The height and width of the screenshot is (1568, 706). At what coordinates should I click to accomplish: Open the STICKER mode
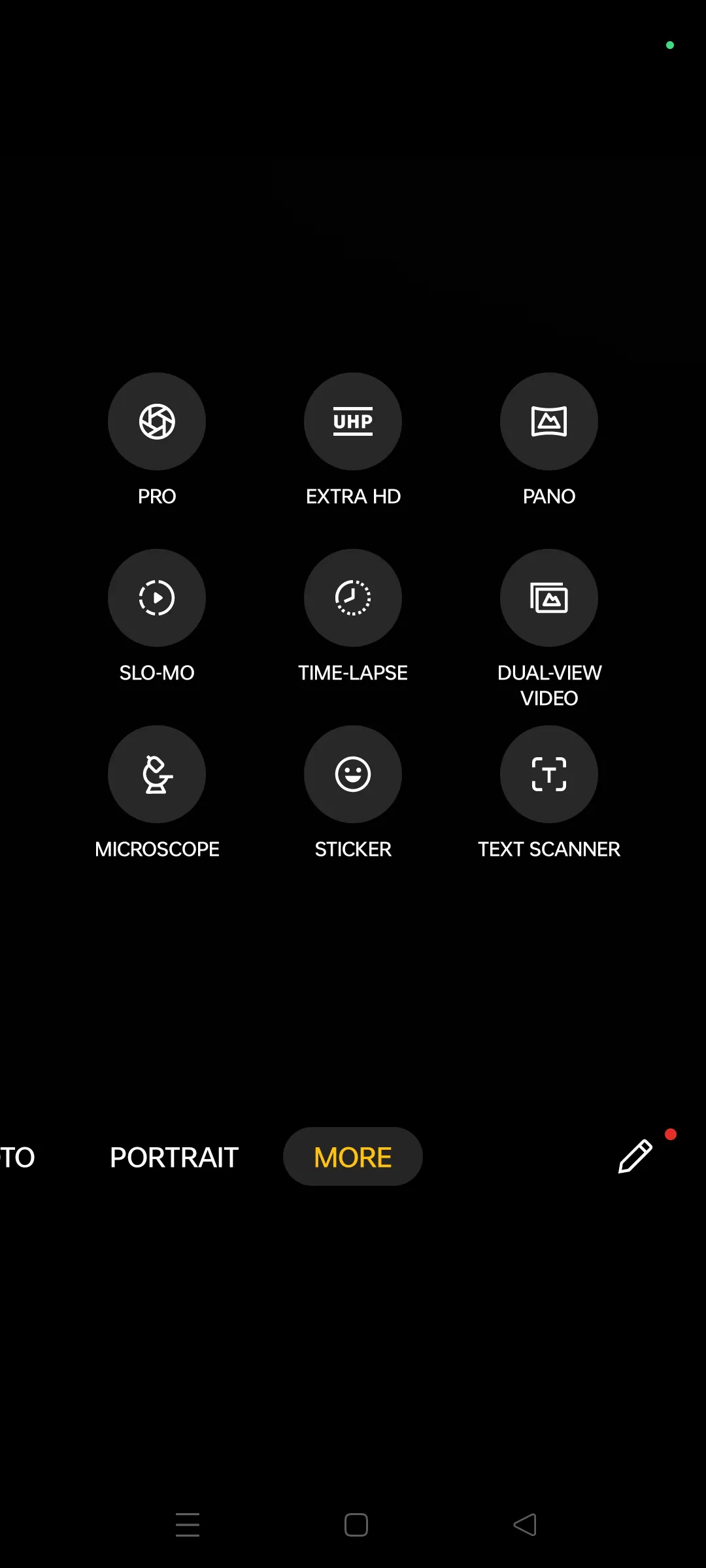point(353,774)
